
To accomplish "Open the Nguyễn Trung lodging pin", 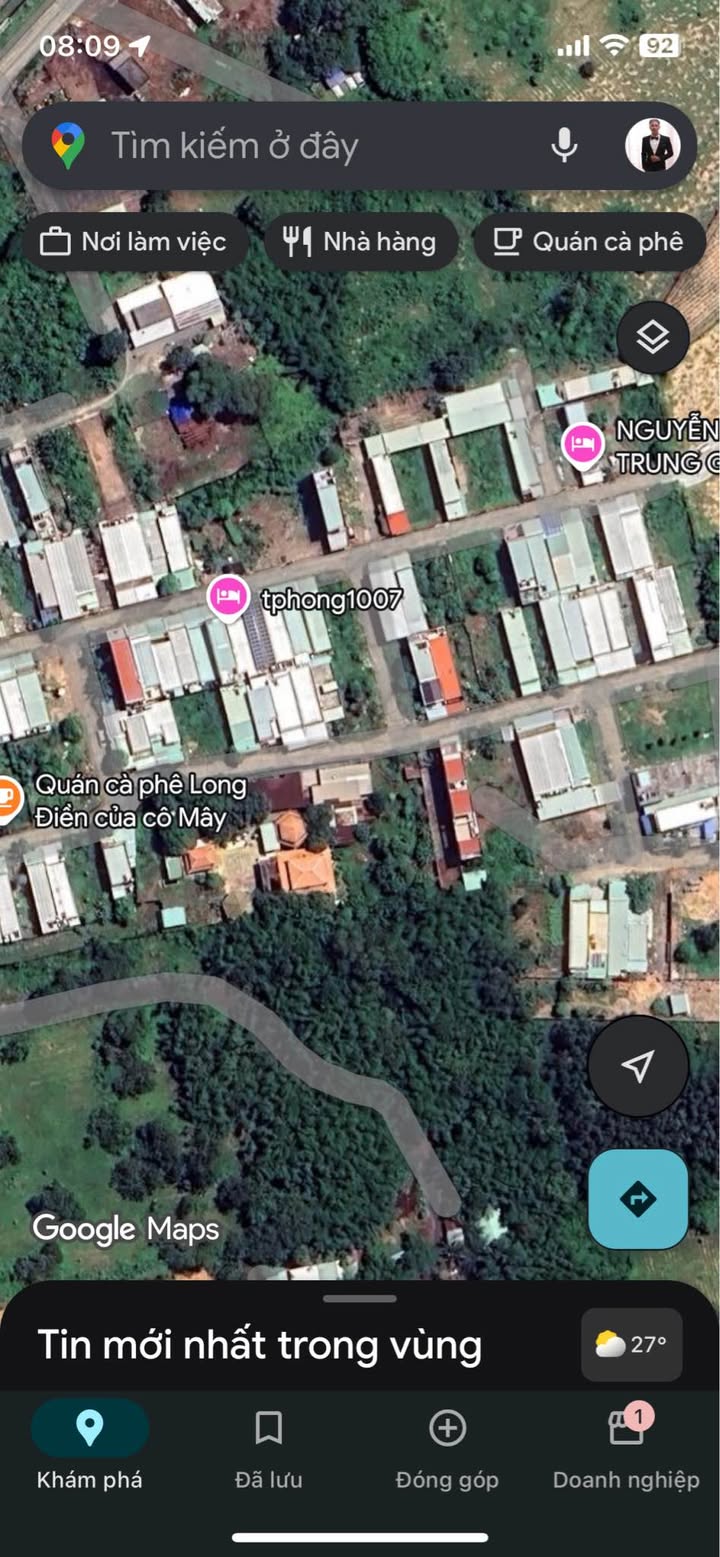I will click(582, 443).
